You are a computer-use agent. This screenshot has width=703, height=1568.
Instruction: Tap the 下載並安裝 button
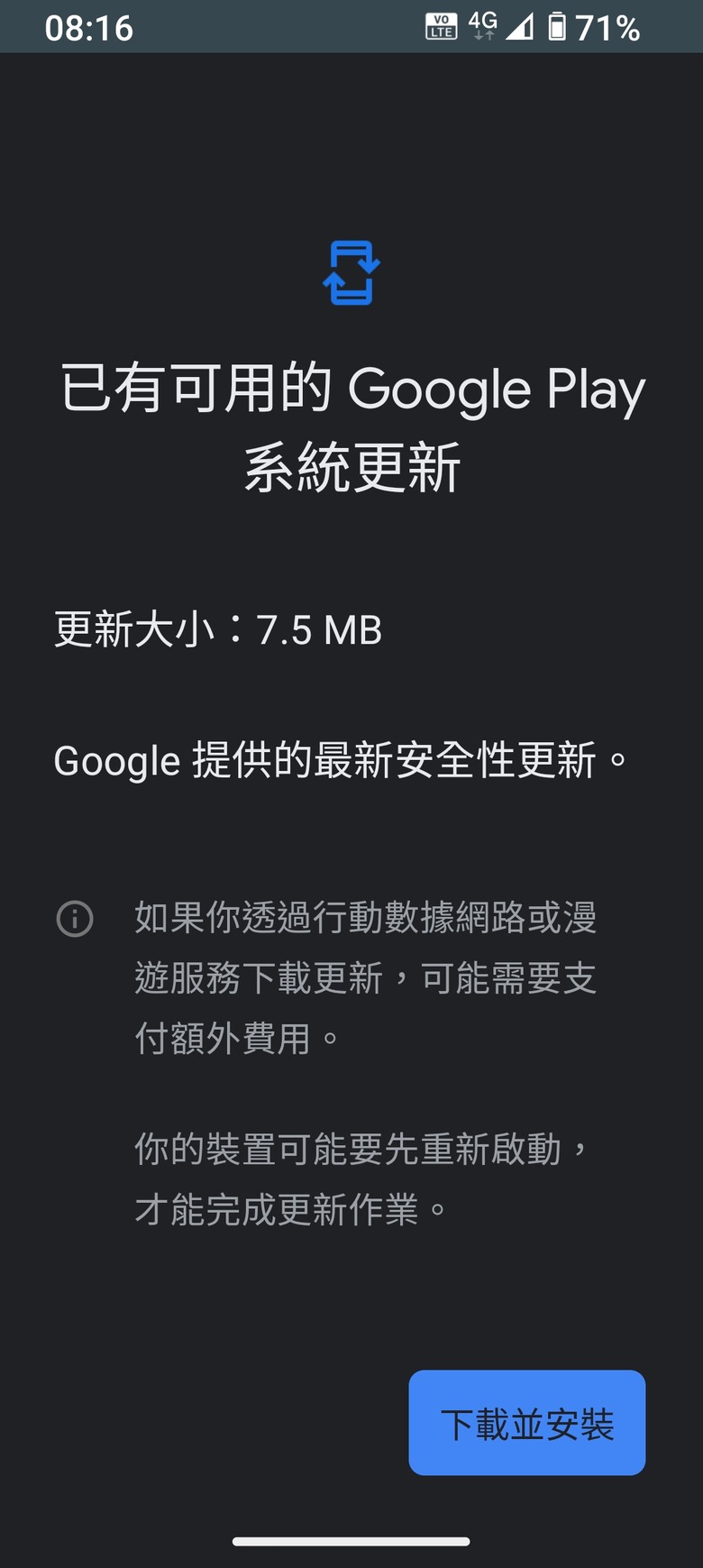(527, 1423)
